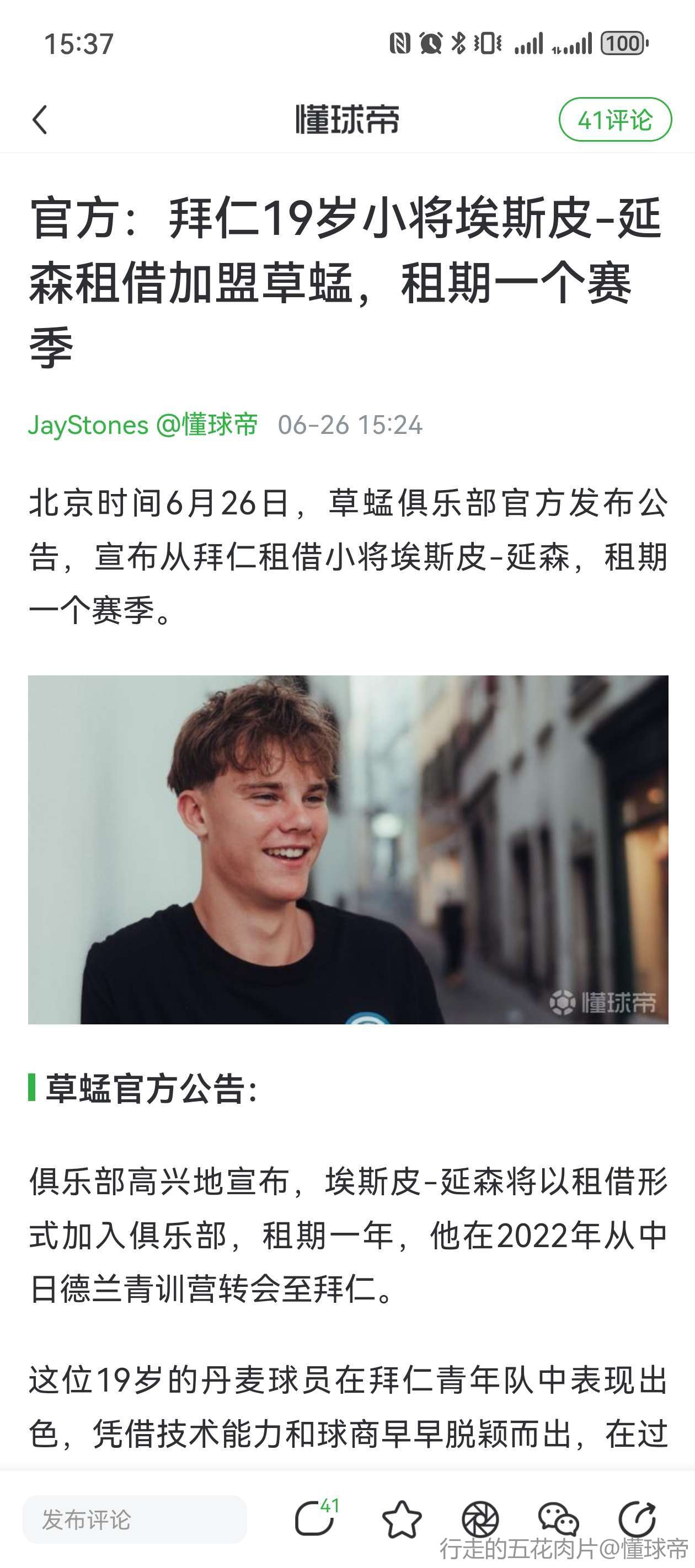
Task: Share article to WeChat
Action: [558, 1519]
